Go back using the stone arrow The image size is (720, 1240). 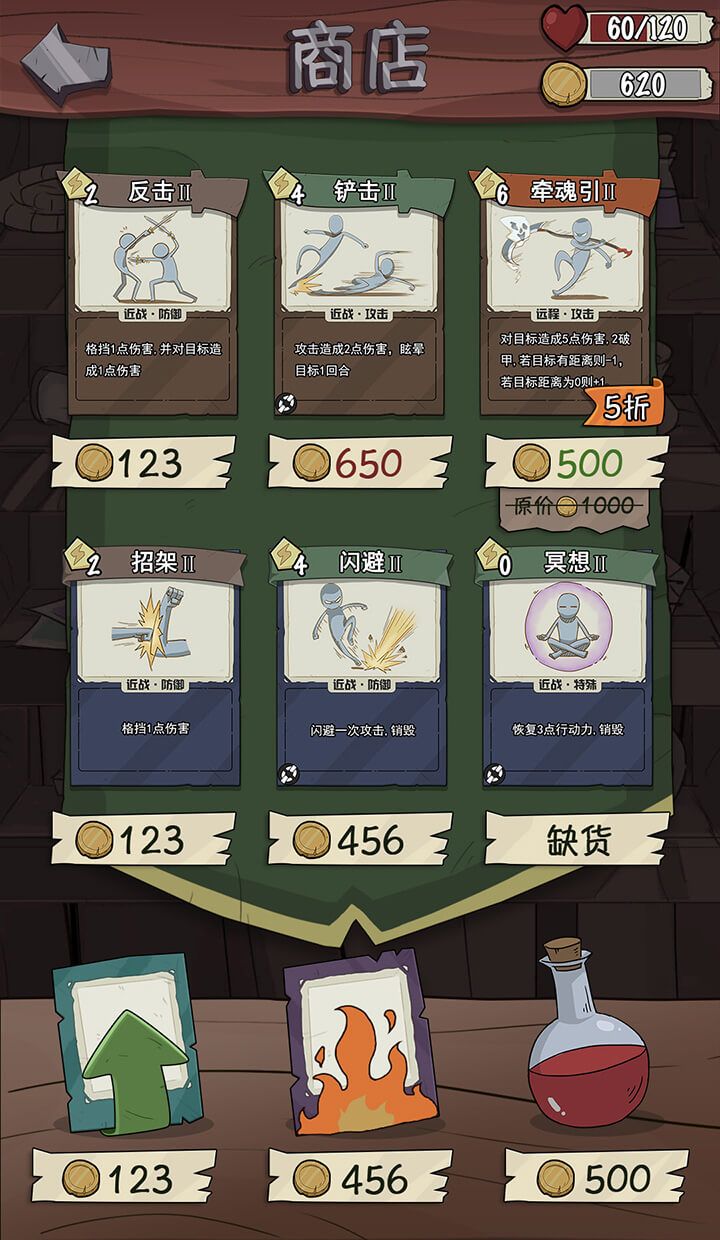pyautogui.click(x=65, y=63)
